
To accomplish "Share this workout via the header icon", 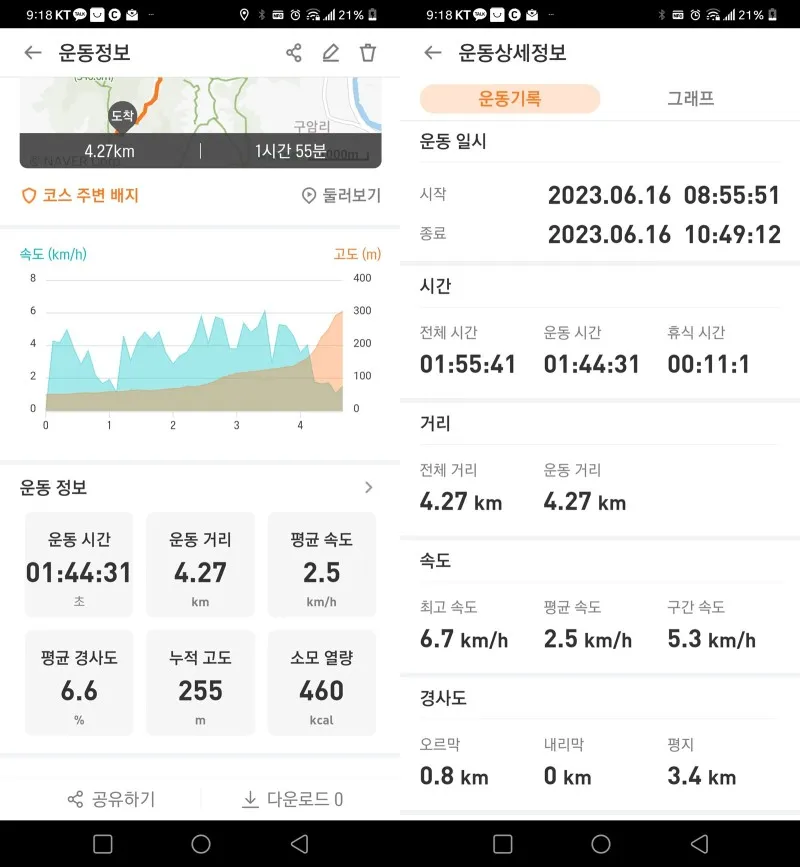I will pos(294,53).
